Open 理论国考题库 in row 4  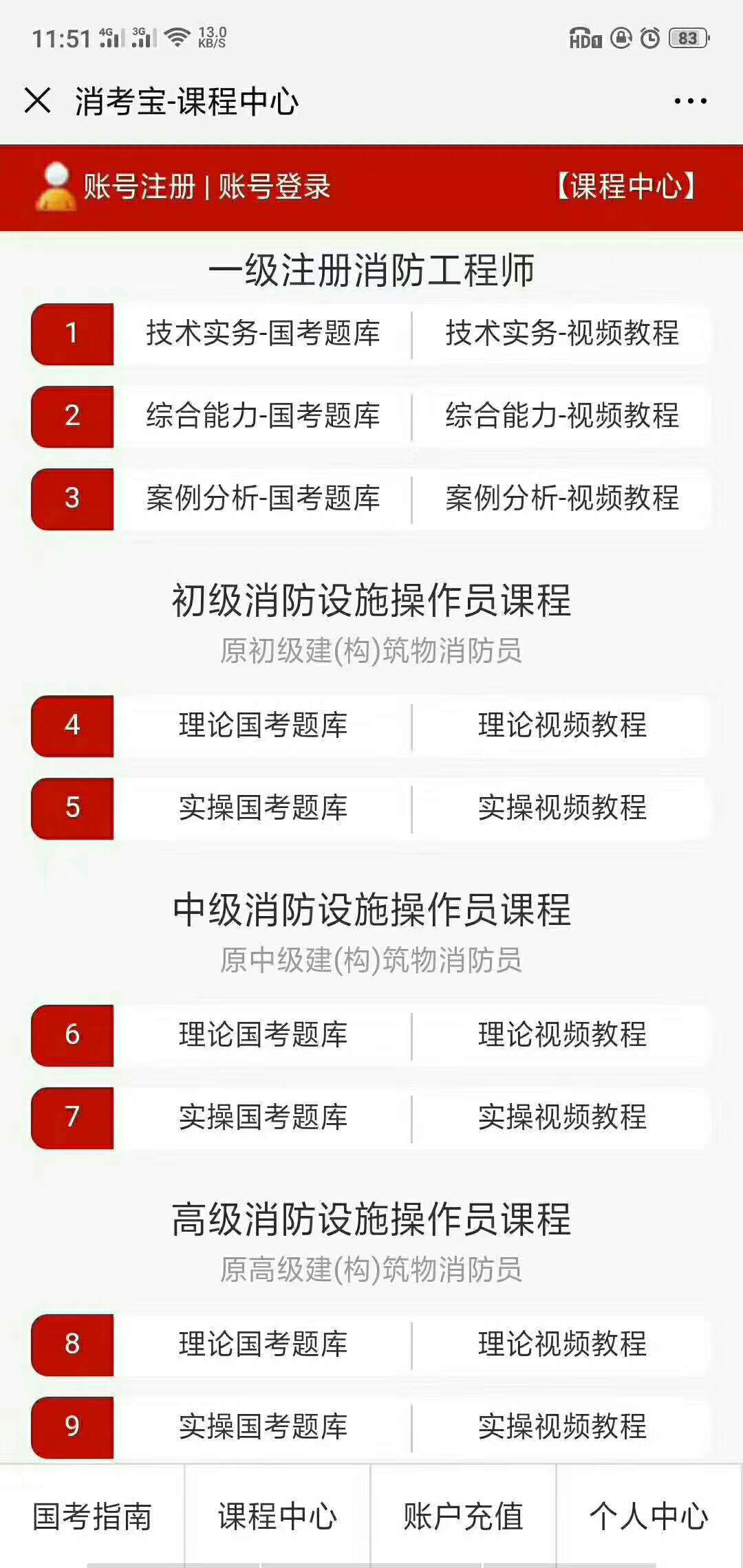[x=263, y=726]
